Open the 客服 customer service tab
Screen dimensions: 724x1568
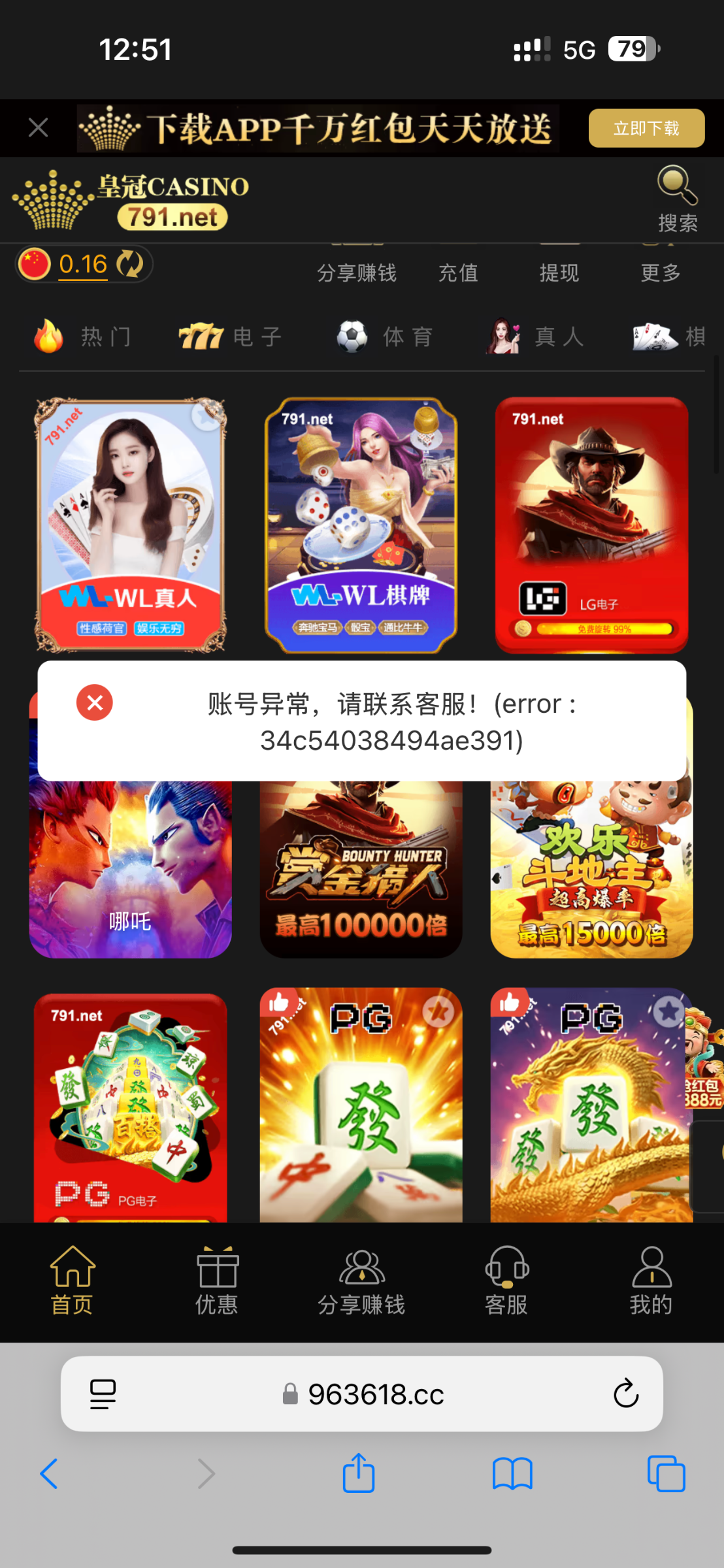[506, 1281]
